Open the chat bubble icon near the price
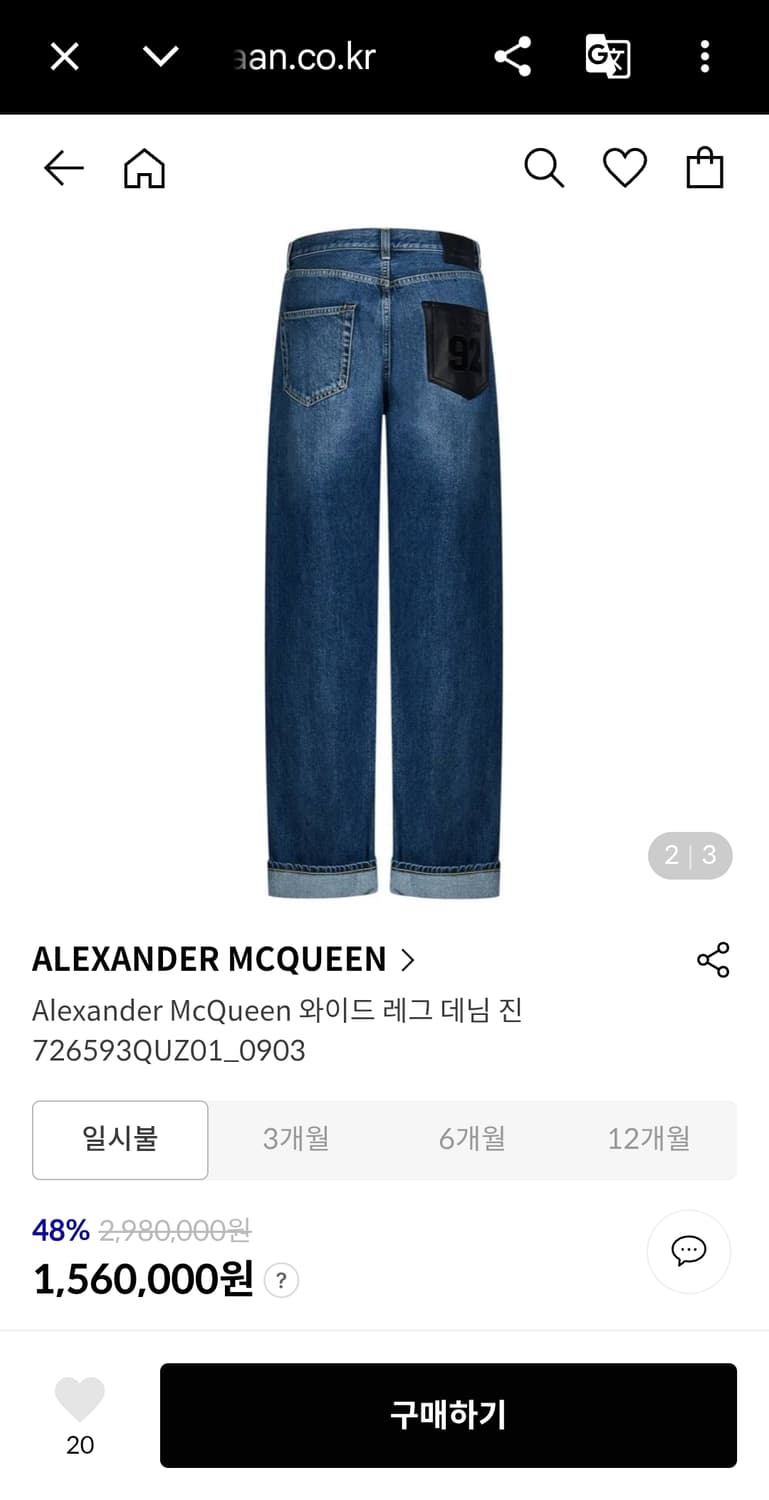 (688, 1251)
